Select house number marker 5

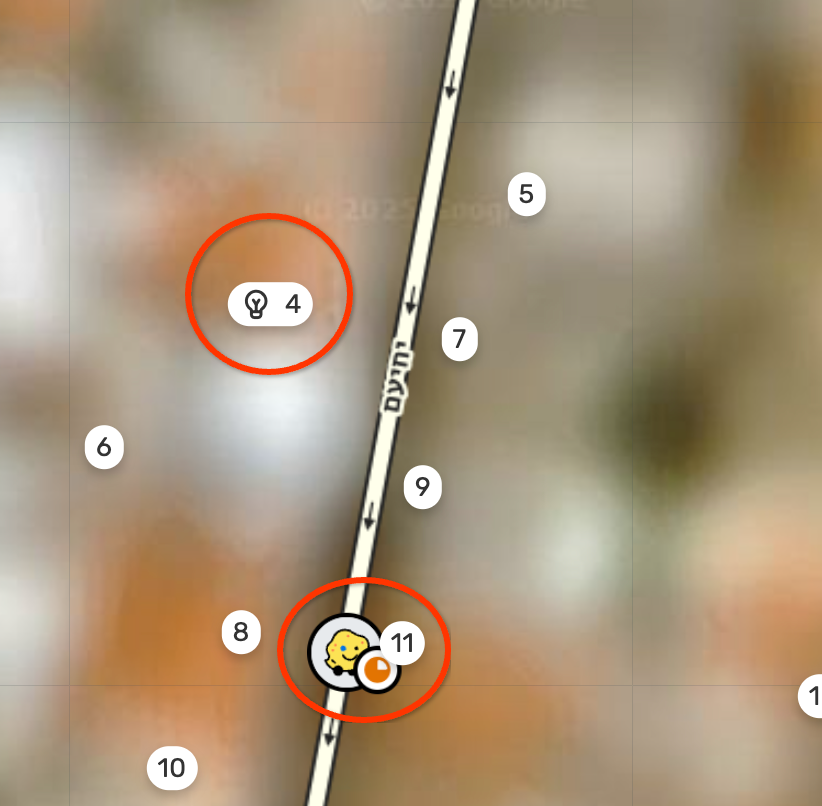coord(526,193)
